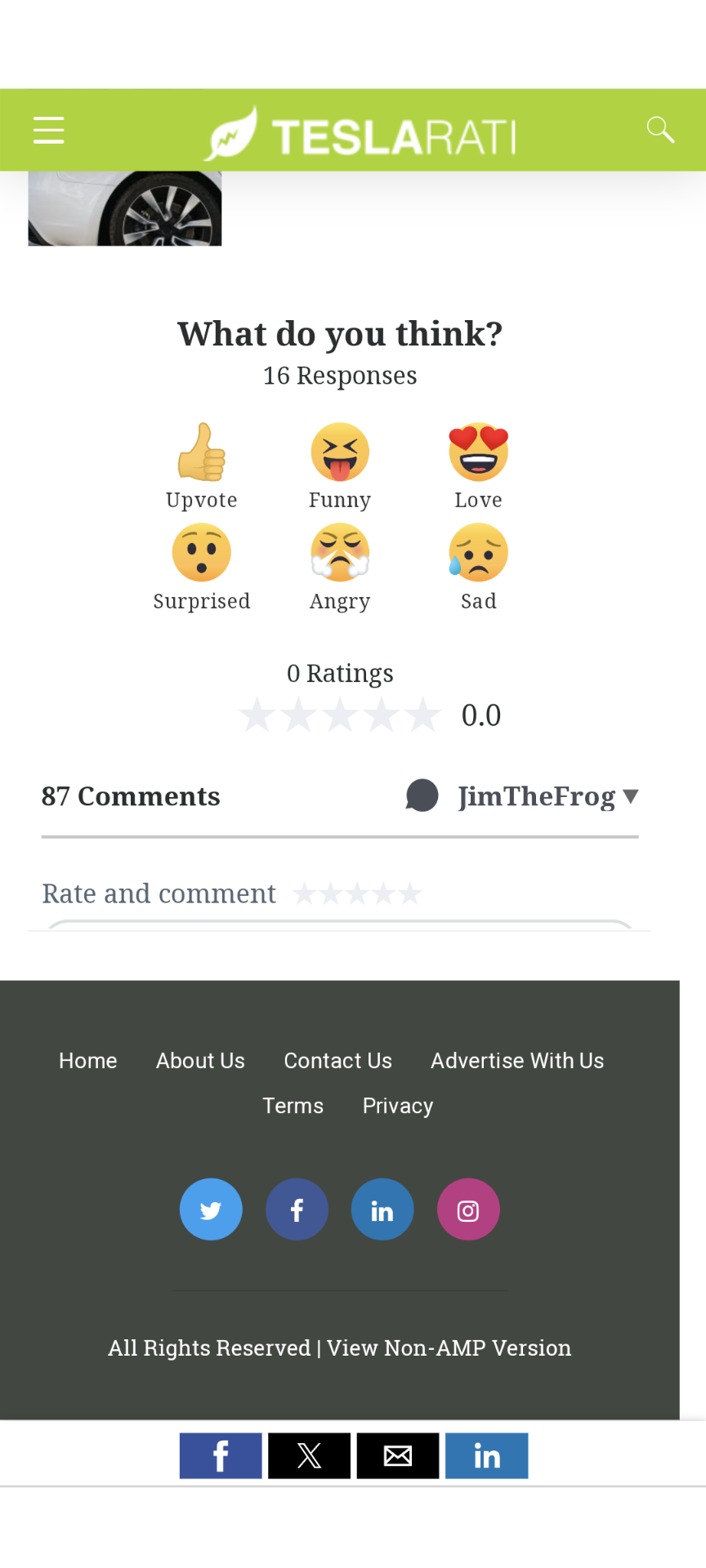
Task: Share article on X
Action: coord(309,1455)
